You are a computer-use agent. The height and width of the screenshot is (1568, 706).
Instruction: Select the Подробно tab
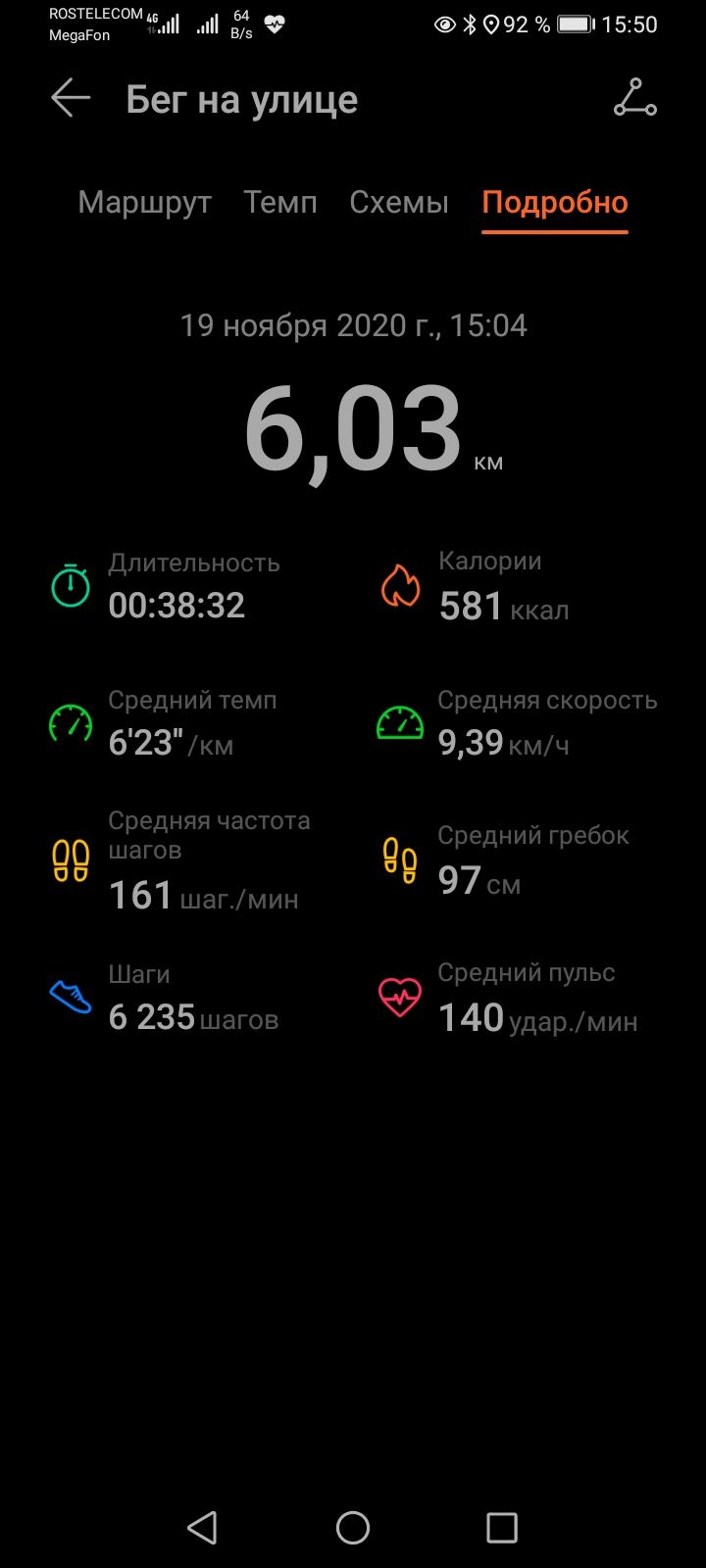[555, 203]
